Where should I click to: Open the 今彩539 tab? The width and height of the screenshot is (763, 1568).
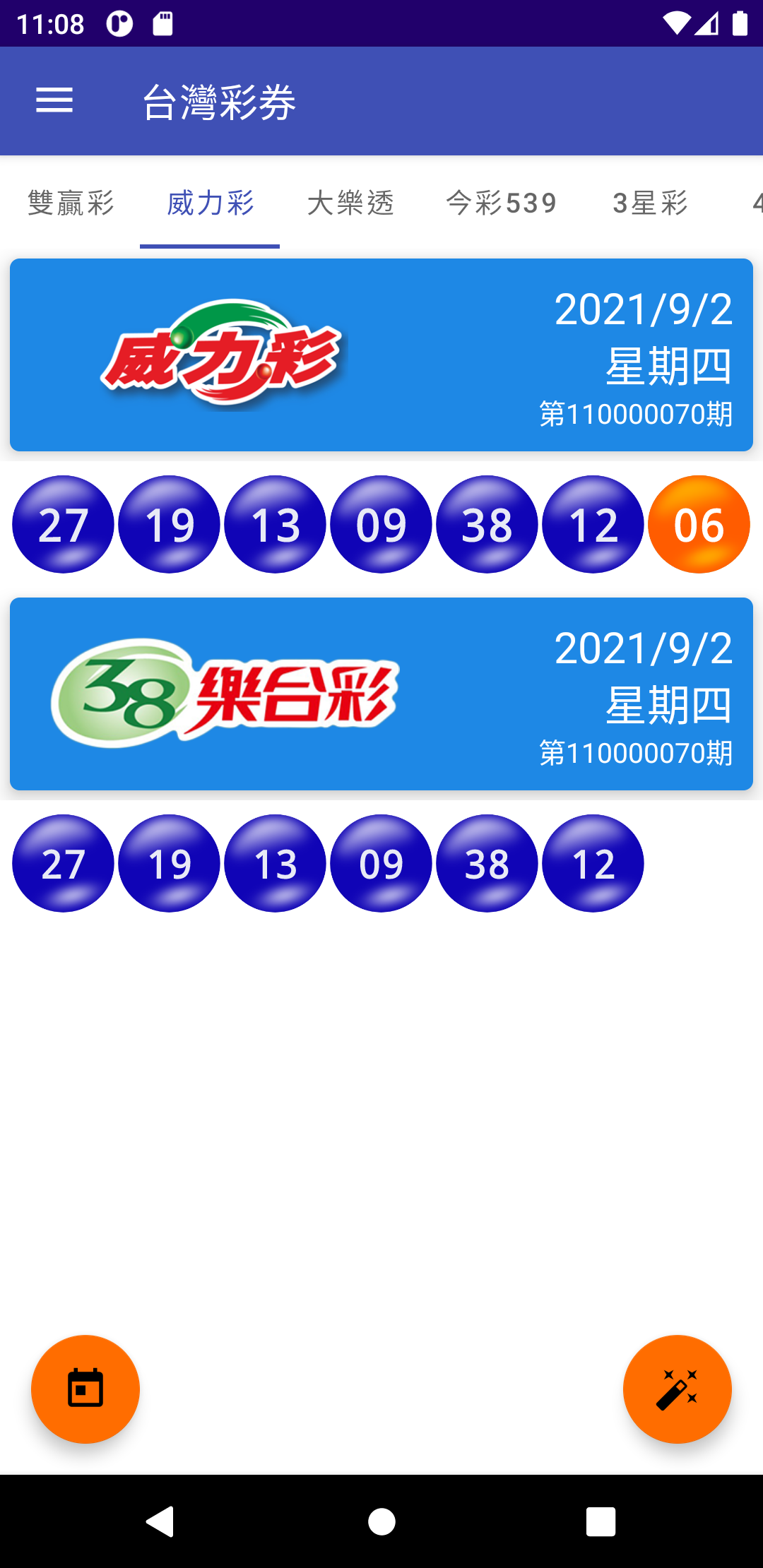pos(501,203)
